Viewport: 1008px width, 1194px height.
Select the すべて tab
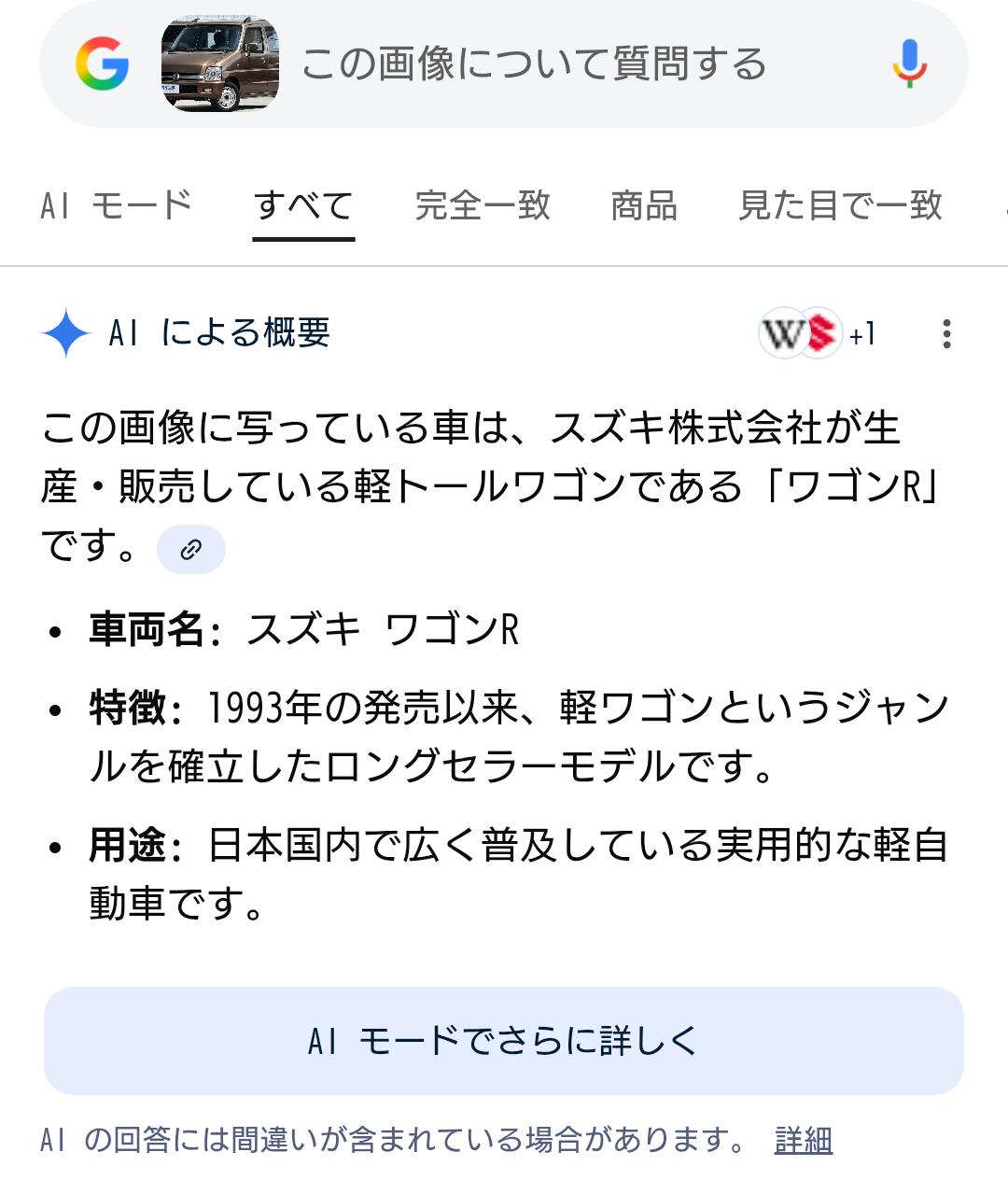[x=303, y=205]
